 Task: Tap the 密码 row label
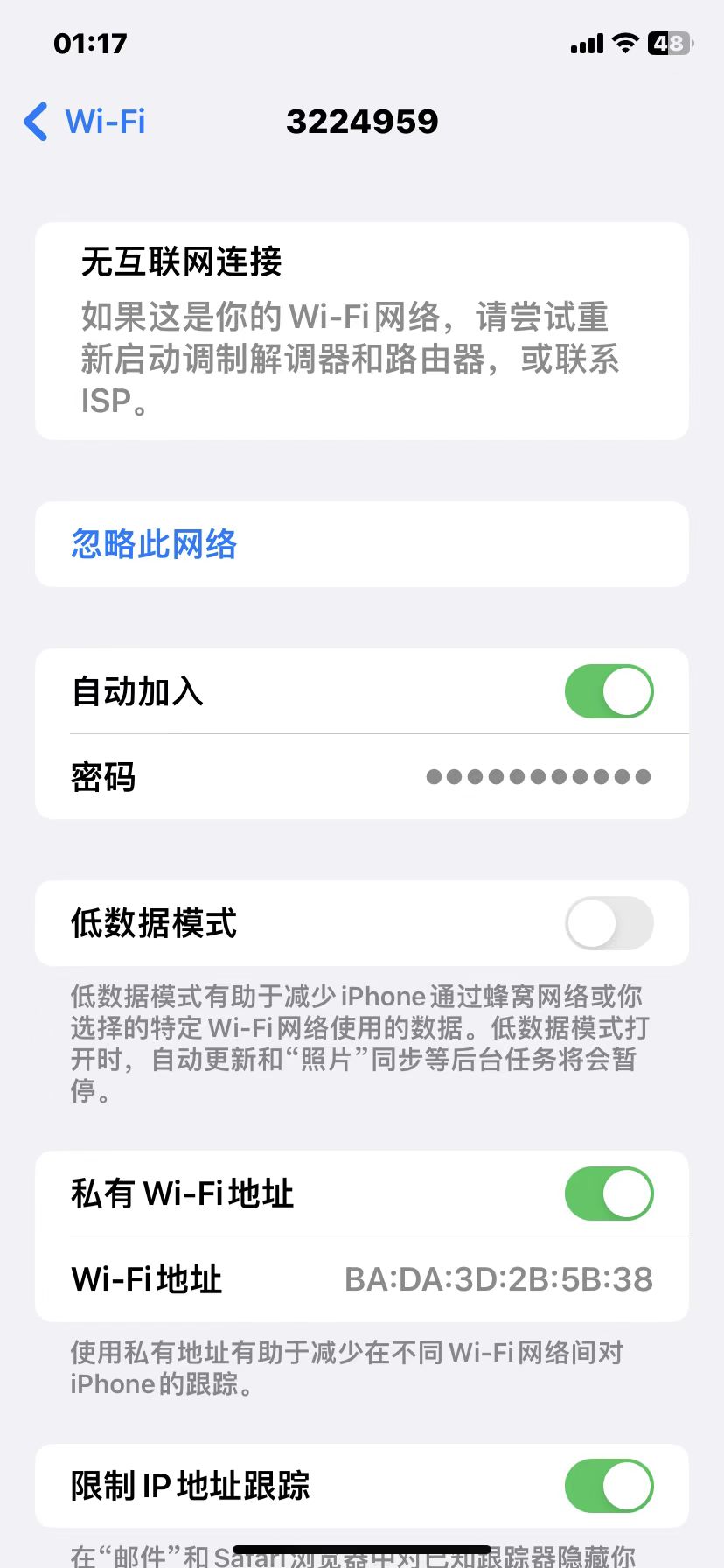102,777
